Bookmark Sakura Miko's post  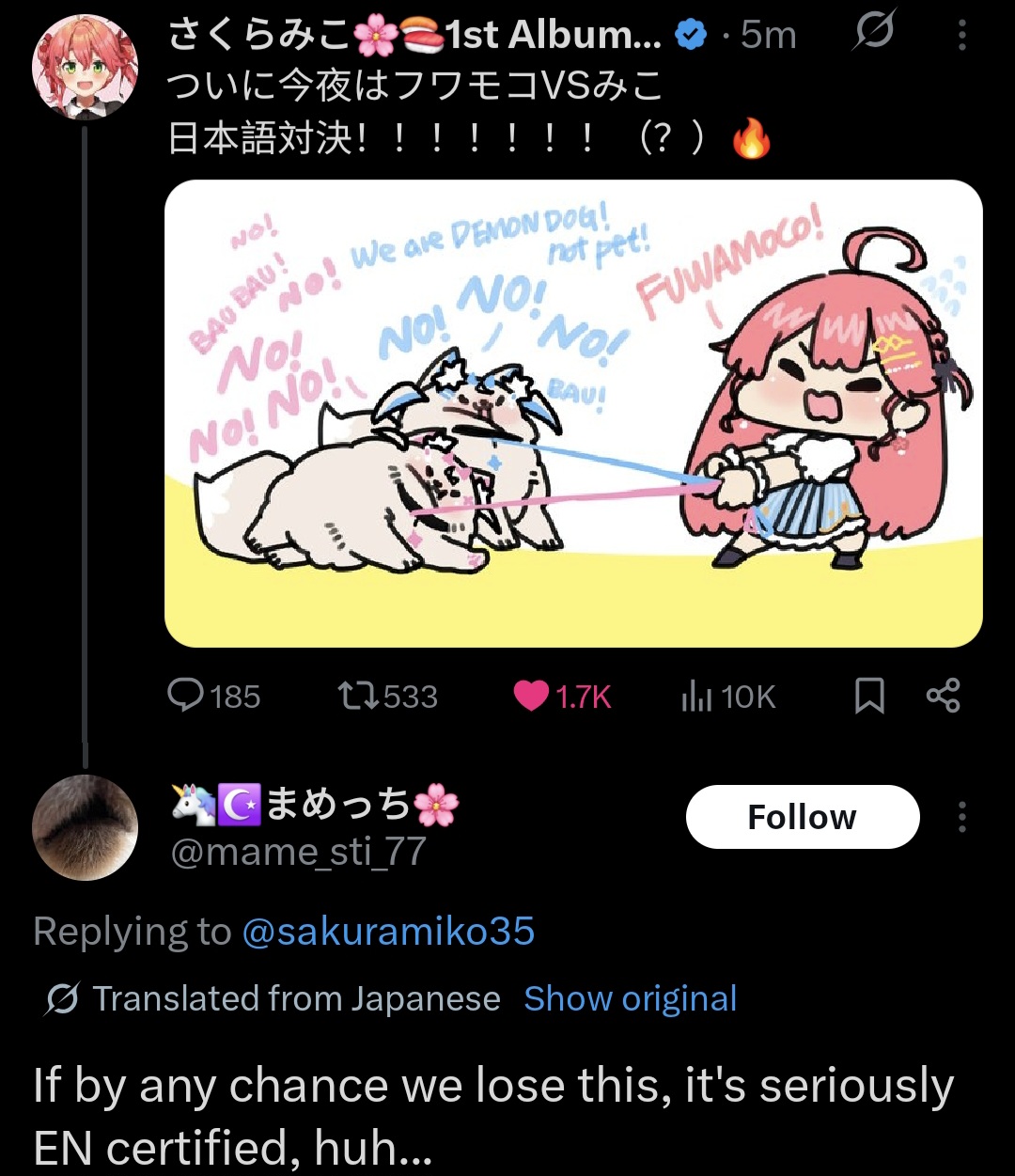pyautogui.click(x=869, y=696)
